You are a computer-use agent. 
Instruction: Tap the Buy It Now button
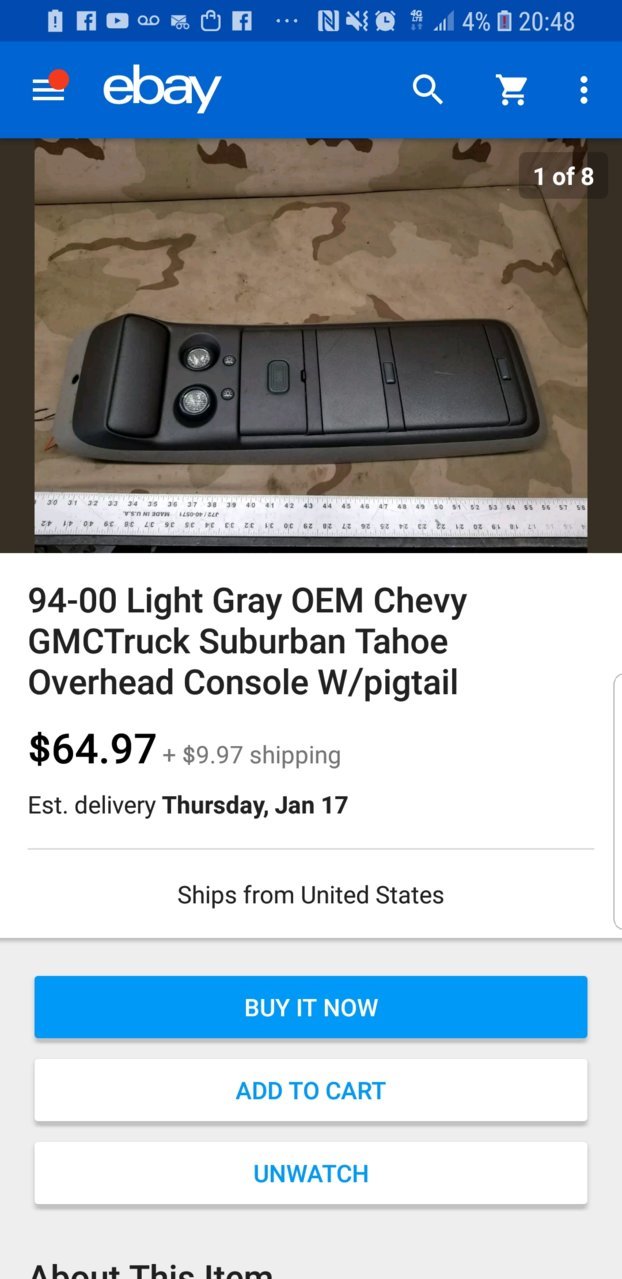tap(311, 1008)
